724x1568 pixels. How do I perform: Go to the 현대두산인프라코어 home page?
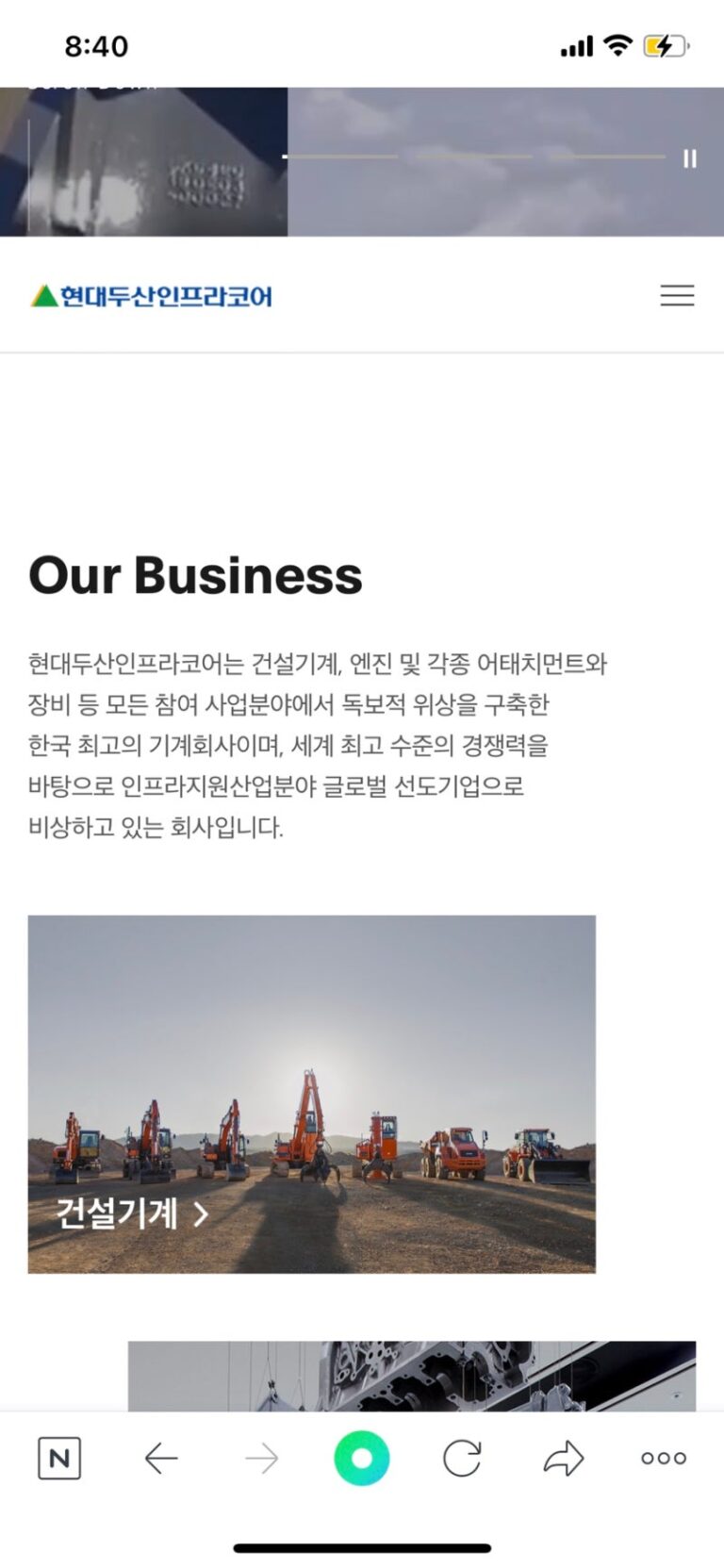152,296
